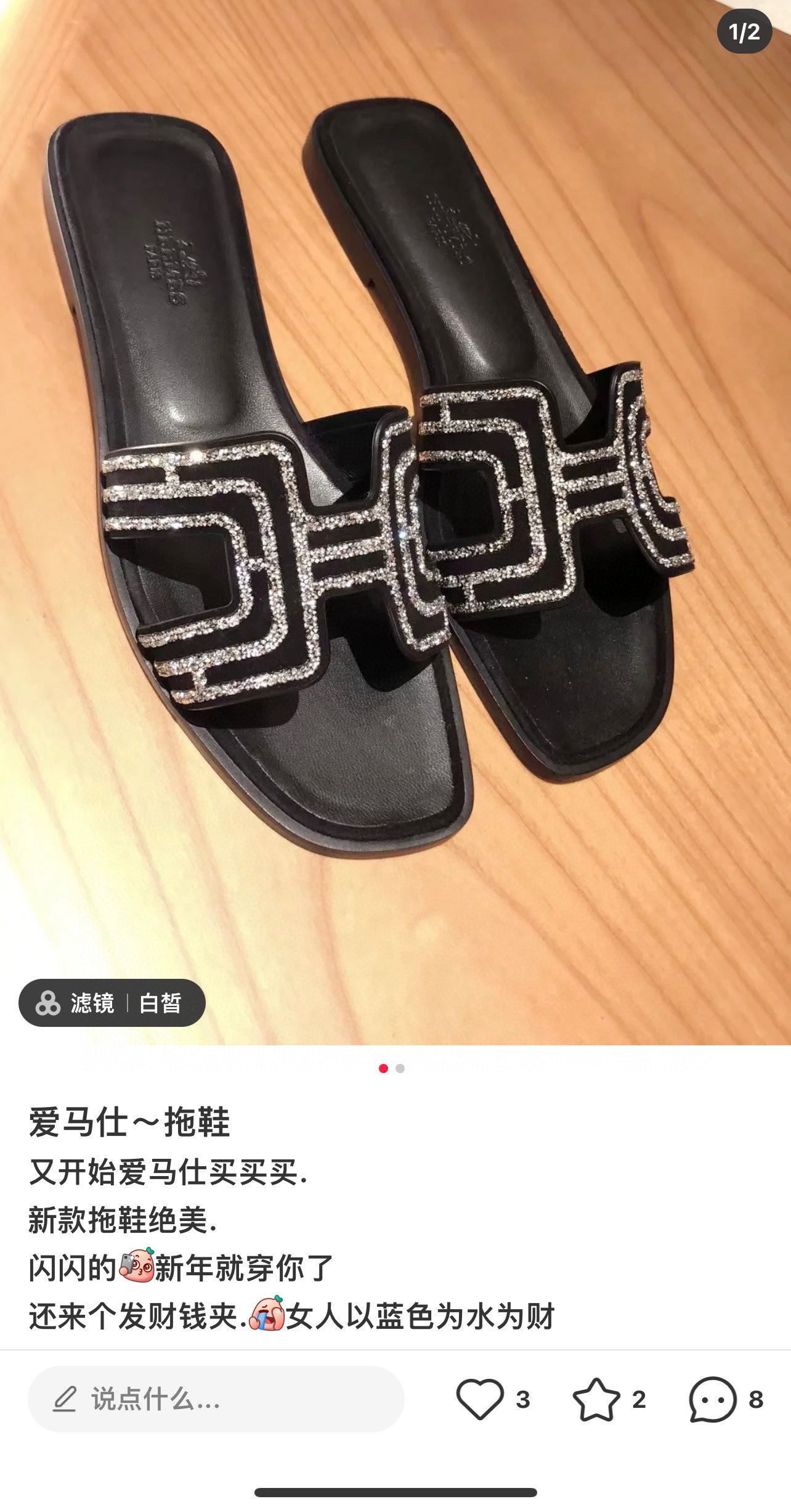Like this post with the heart icon
This screenshot has height=1512, width=791.
[x=480, y=1399]
